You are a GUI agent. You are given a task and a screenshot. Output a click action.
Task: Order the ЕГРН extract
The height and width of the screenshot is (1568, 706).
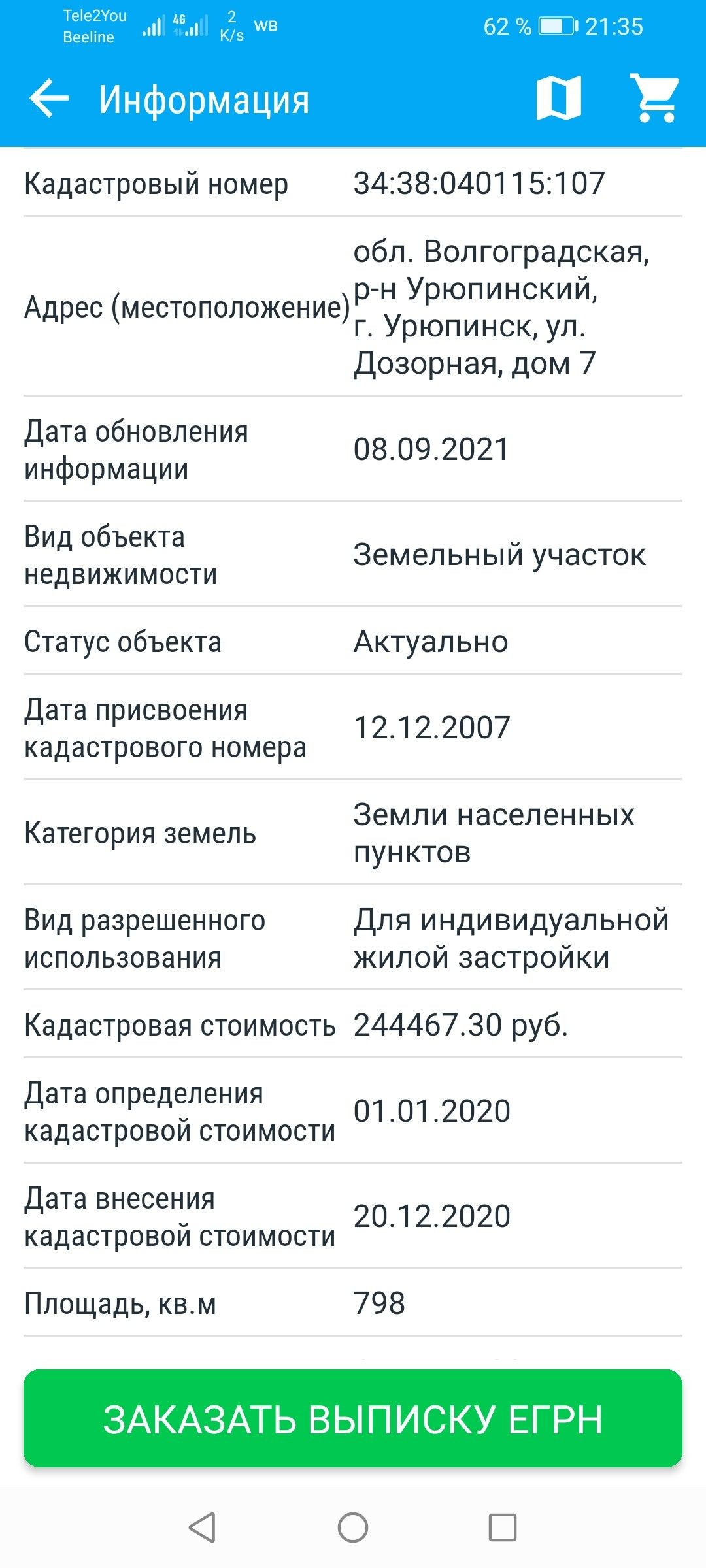pyautogui.click(x=353, y=1419)
